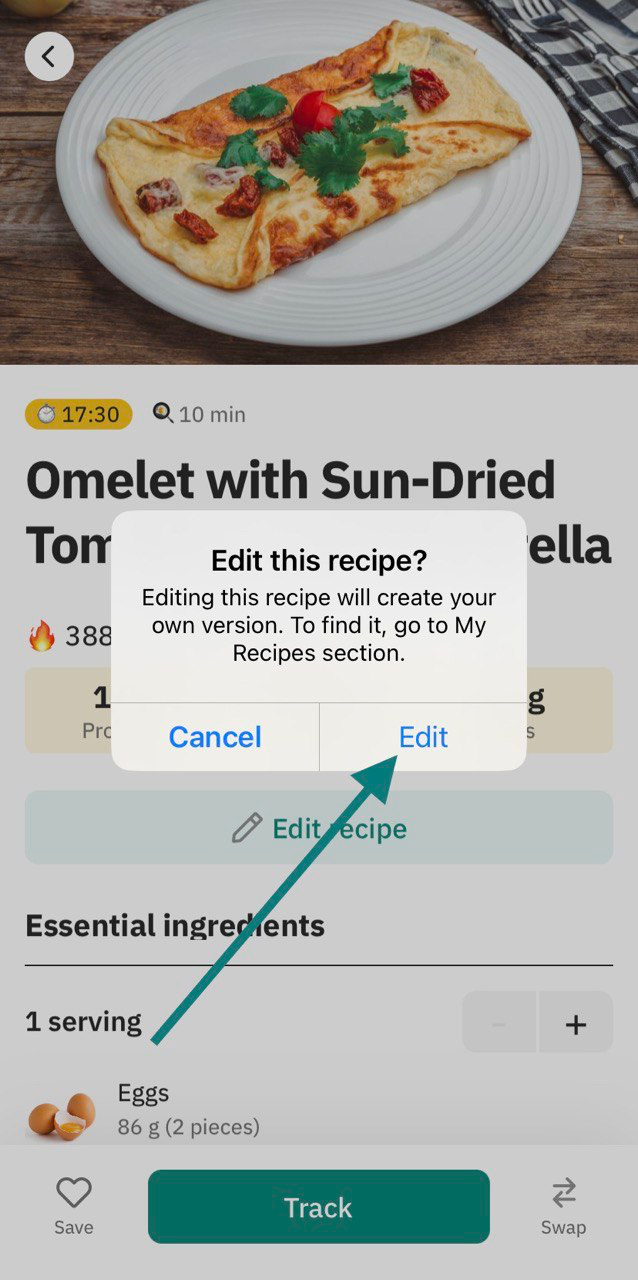
Task: Track this omelet recipe
Action: 319,1207
